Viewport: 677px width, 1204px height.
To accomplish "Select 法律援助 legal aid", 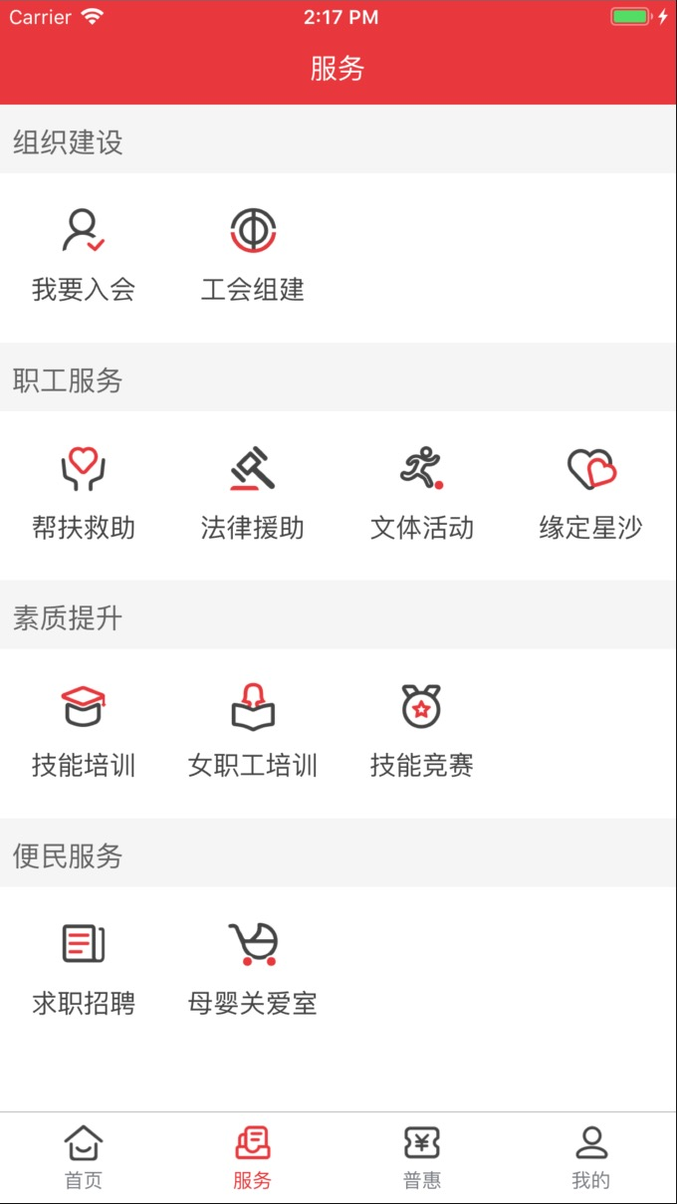I will (253, 494).
